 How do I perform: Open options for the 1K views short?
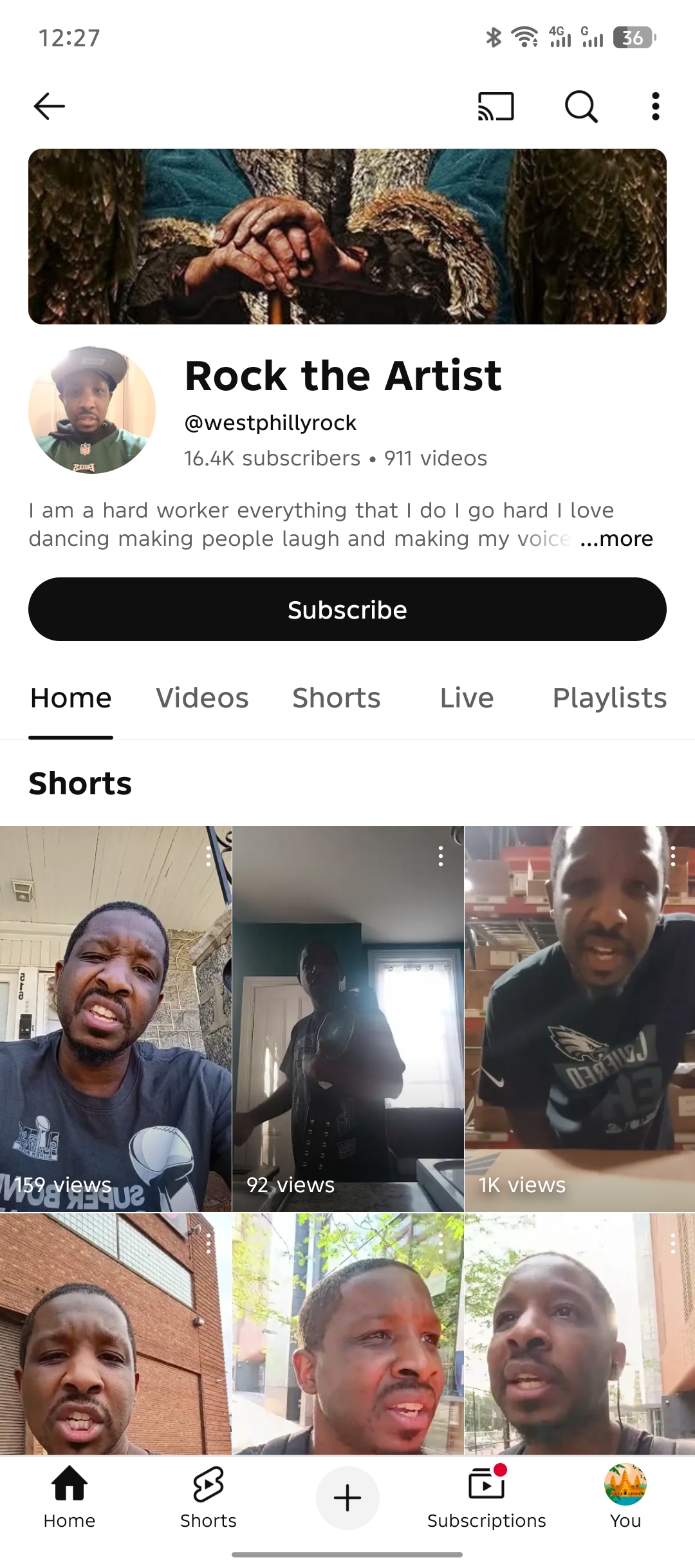[672, 856]
